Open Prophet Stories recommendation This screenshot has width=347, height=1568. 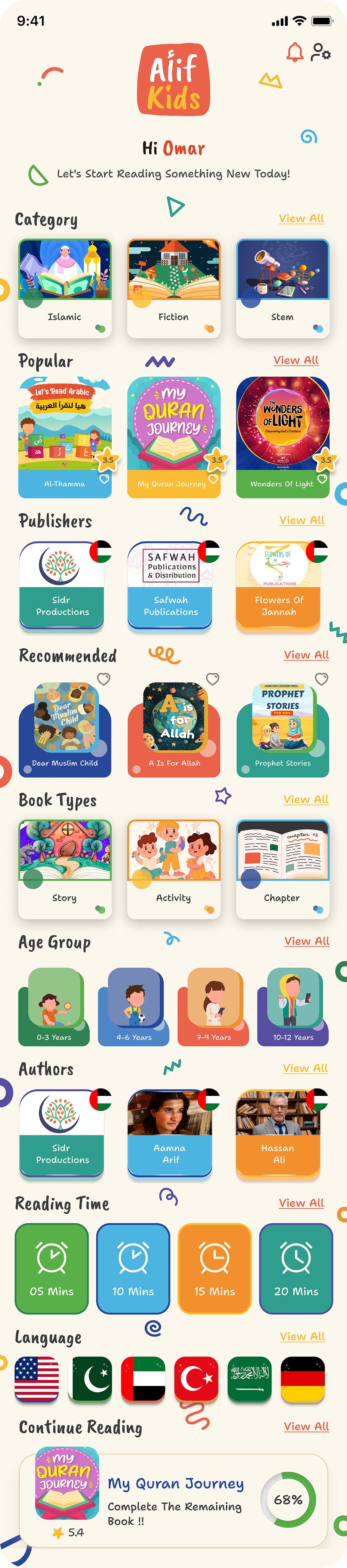pos(282,729)
